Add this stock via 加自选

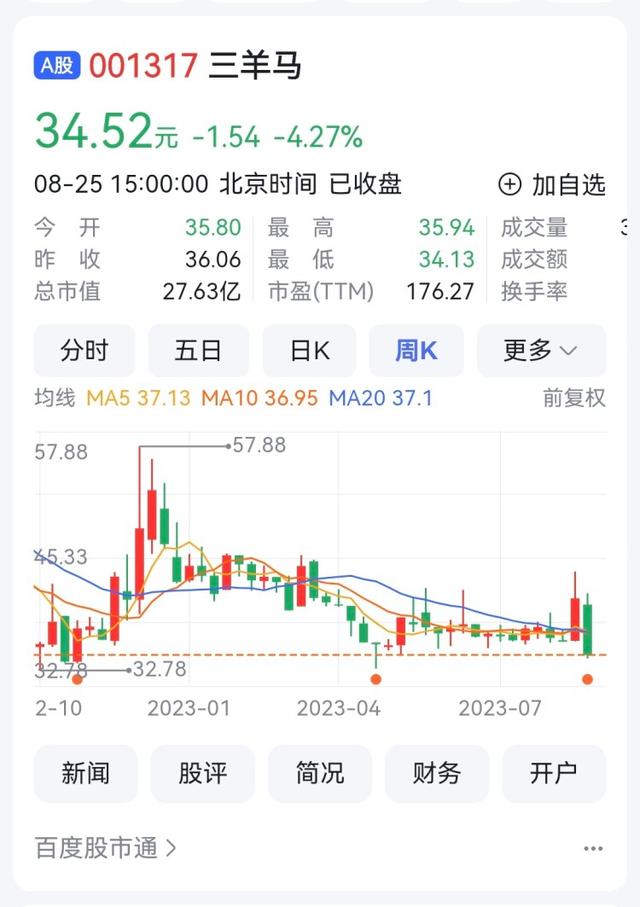(552, 185)
